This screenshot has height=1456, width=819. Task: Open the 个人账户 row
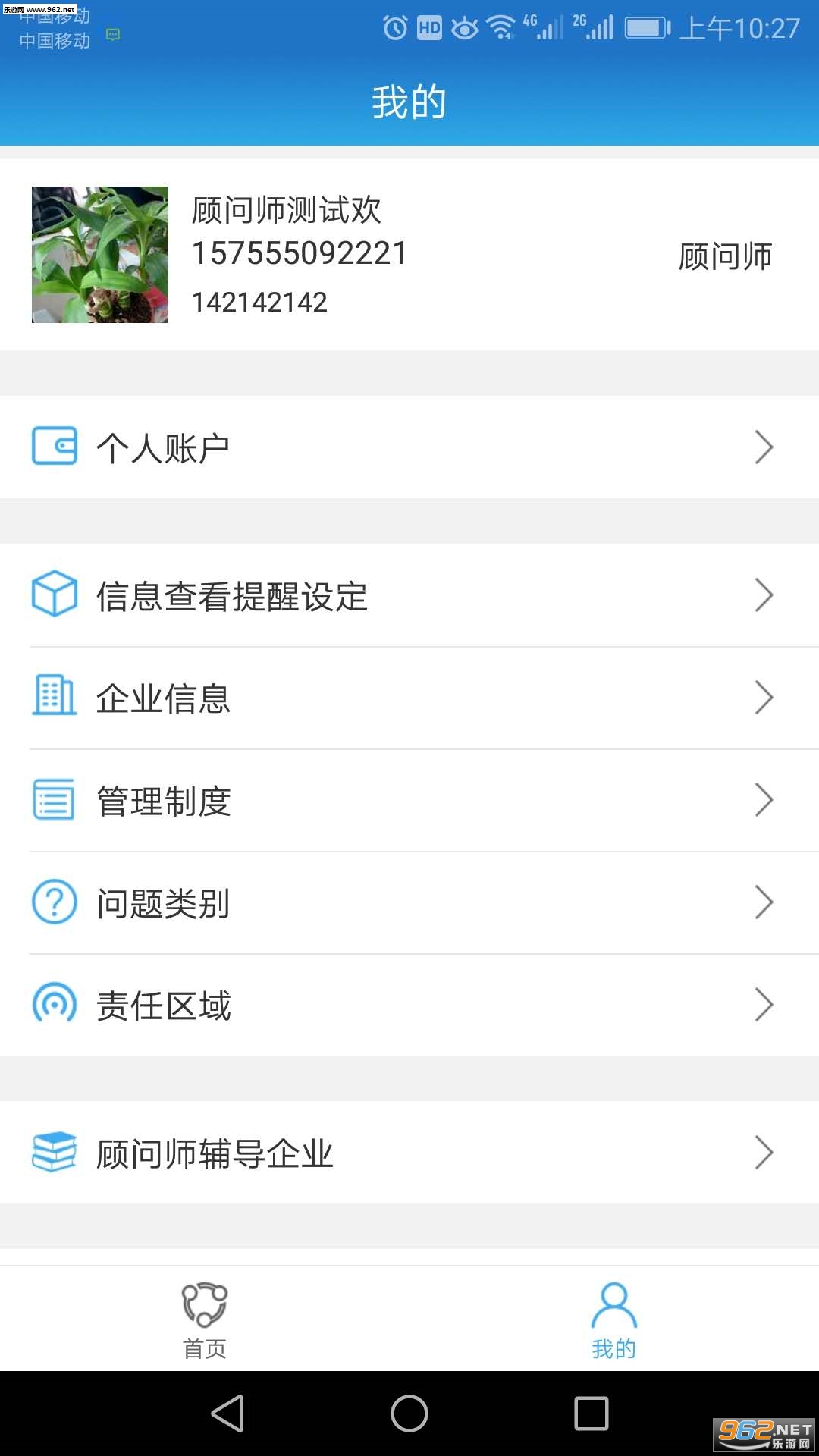pos(409,447)
